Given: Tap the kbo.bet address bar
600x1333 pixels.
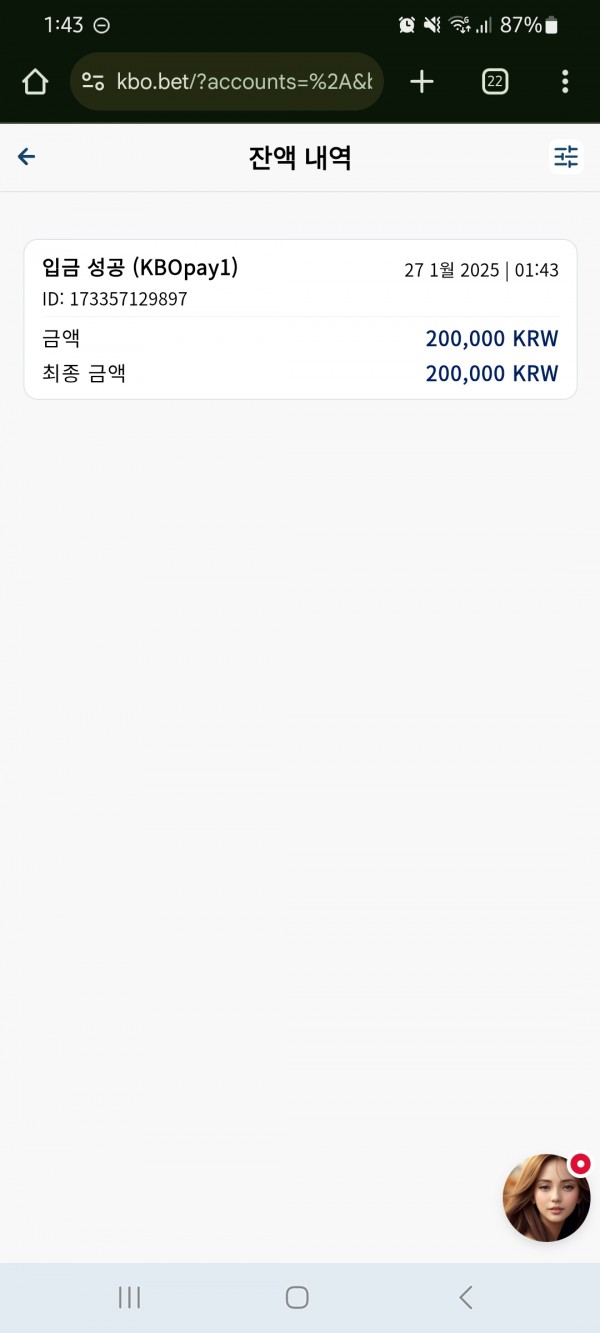Looking at the screenshot, I should click(227, 82).
